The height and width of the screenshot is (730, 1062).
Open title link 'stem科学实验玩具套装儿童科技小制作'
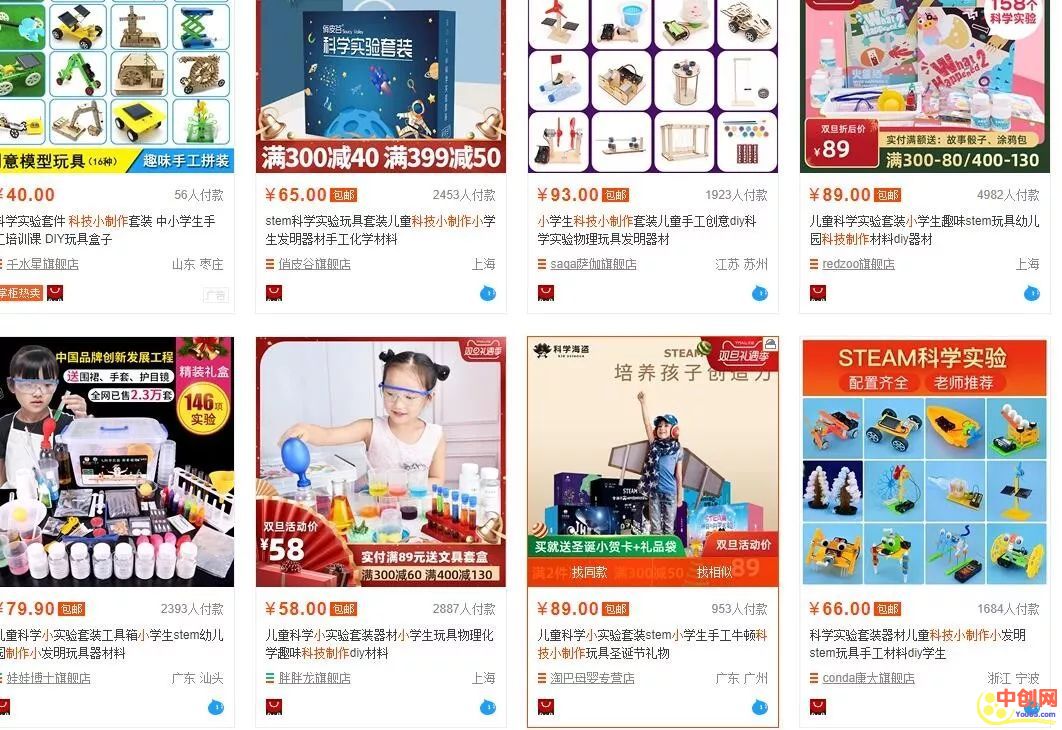(380, 221)
